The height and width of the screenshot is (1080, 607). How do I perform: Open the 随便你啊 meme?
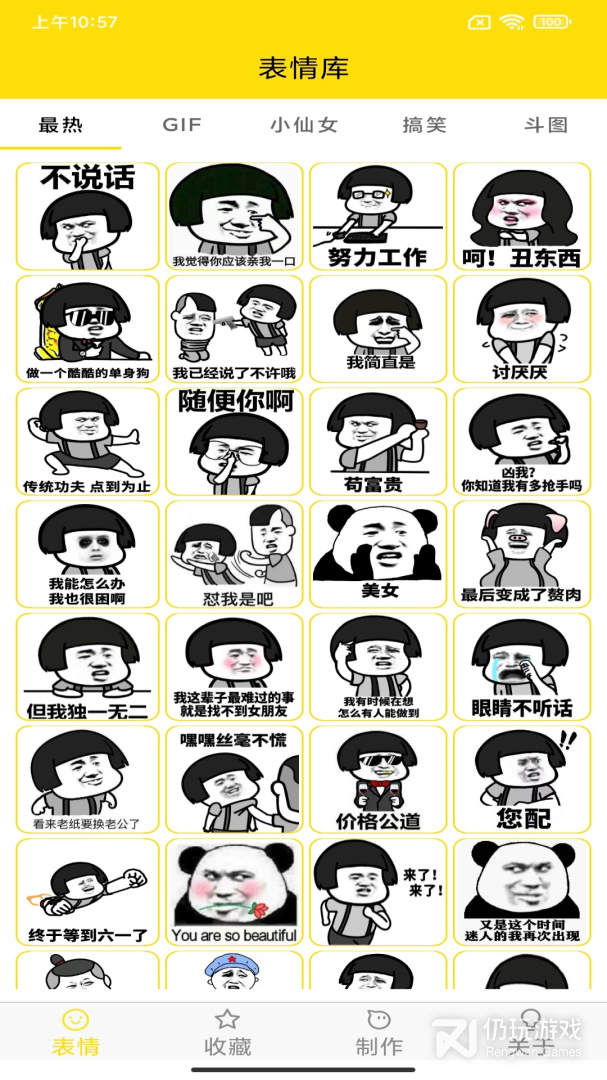[x=234, y=442]
